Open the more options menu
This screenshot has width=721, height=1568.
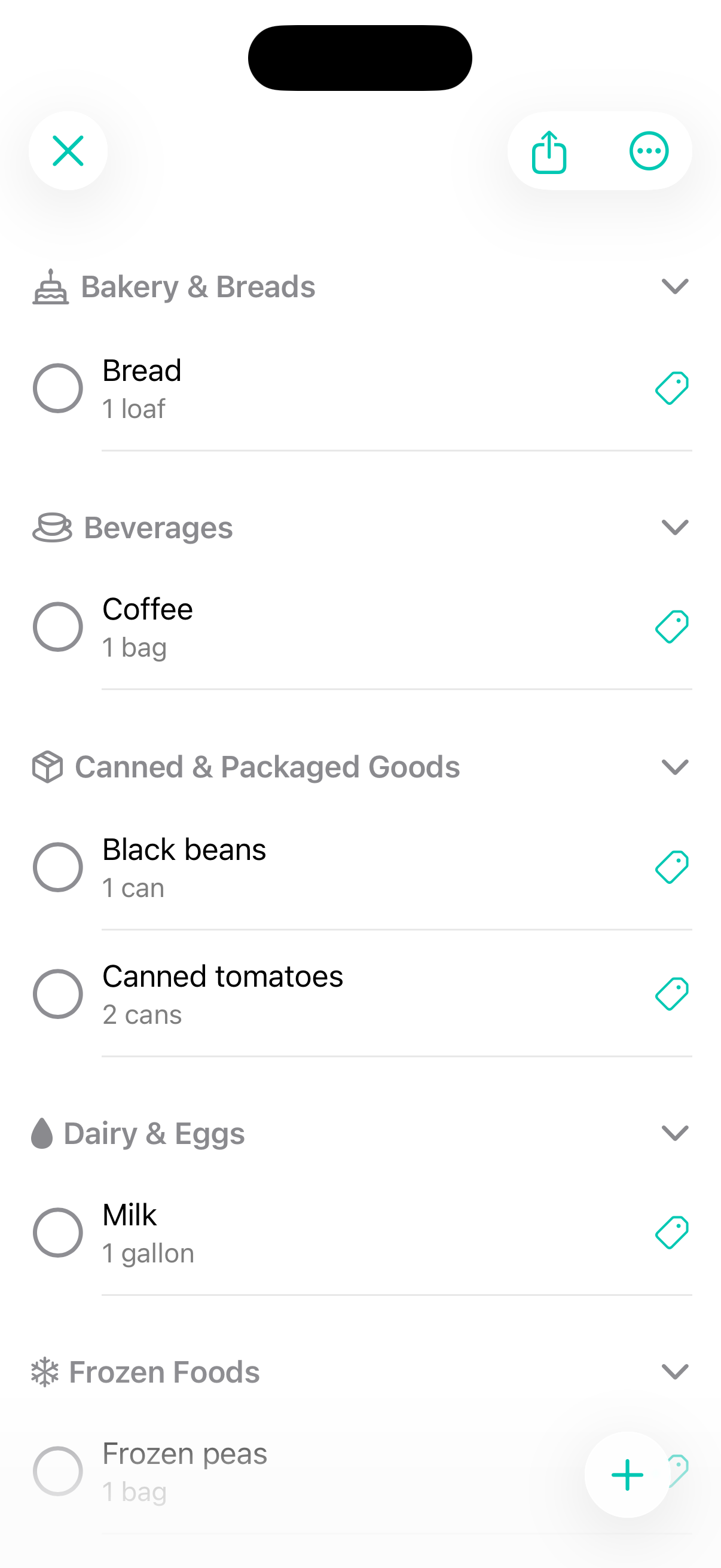point(649,150)
